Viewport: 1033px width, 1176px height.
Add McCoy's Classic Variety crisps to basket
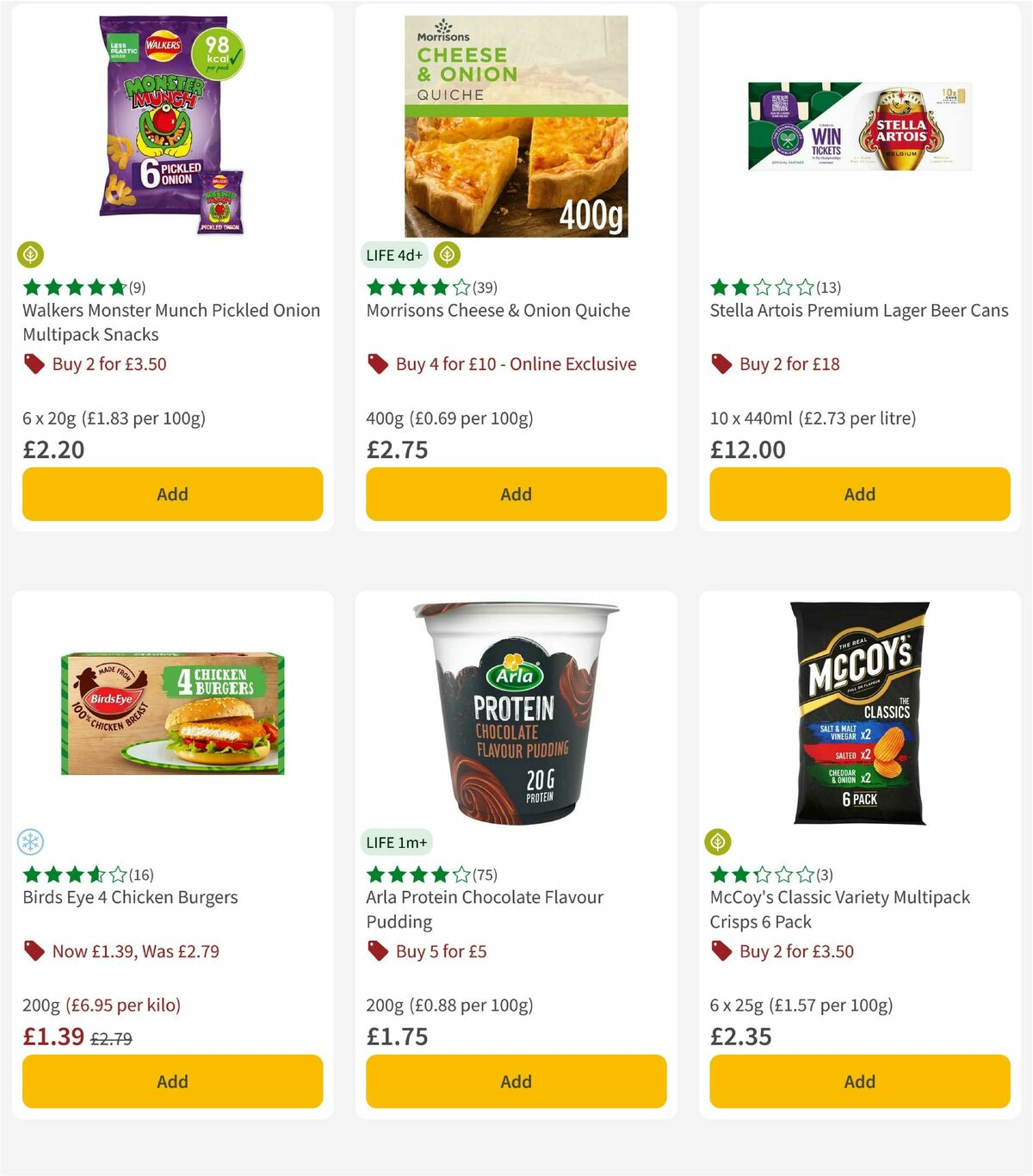point(859,1081)
